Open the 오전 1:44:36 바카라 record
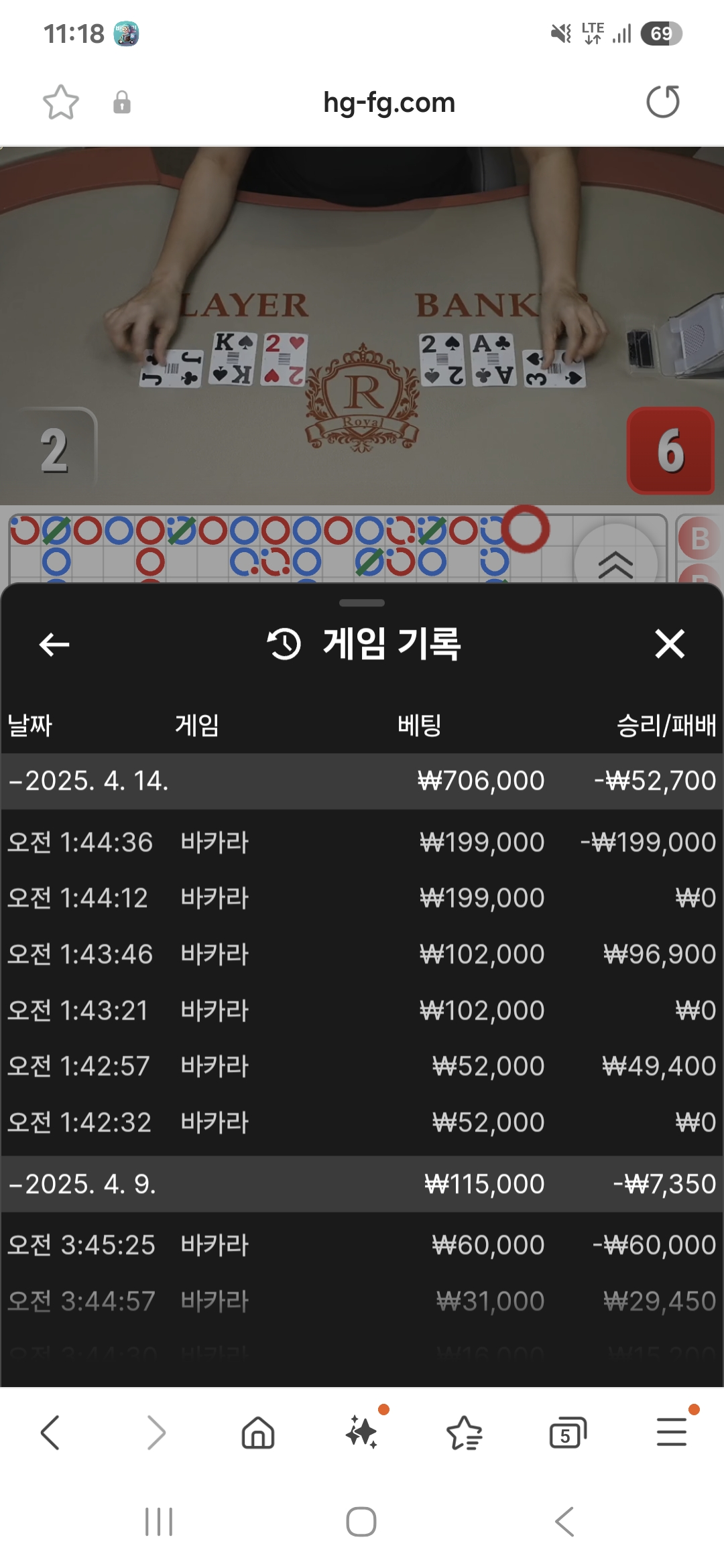This screenshot has height=1568, width=724. click(362, 842)
